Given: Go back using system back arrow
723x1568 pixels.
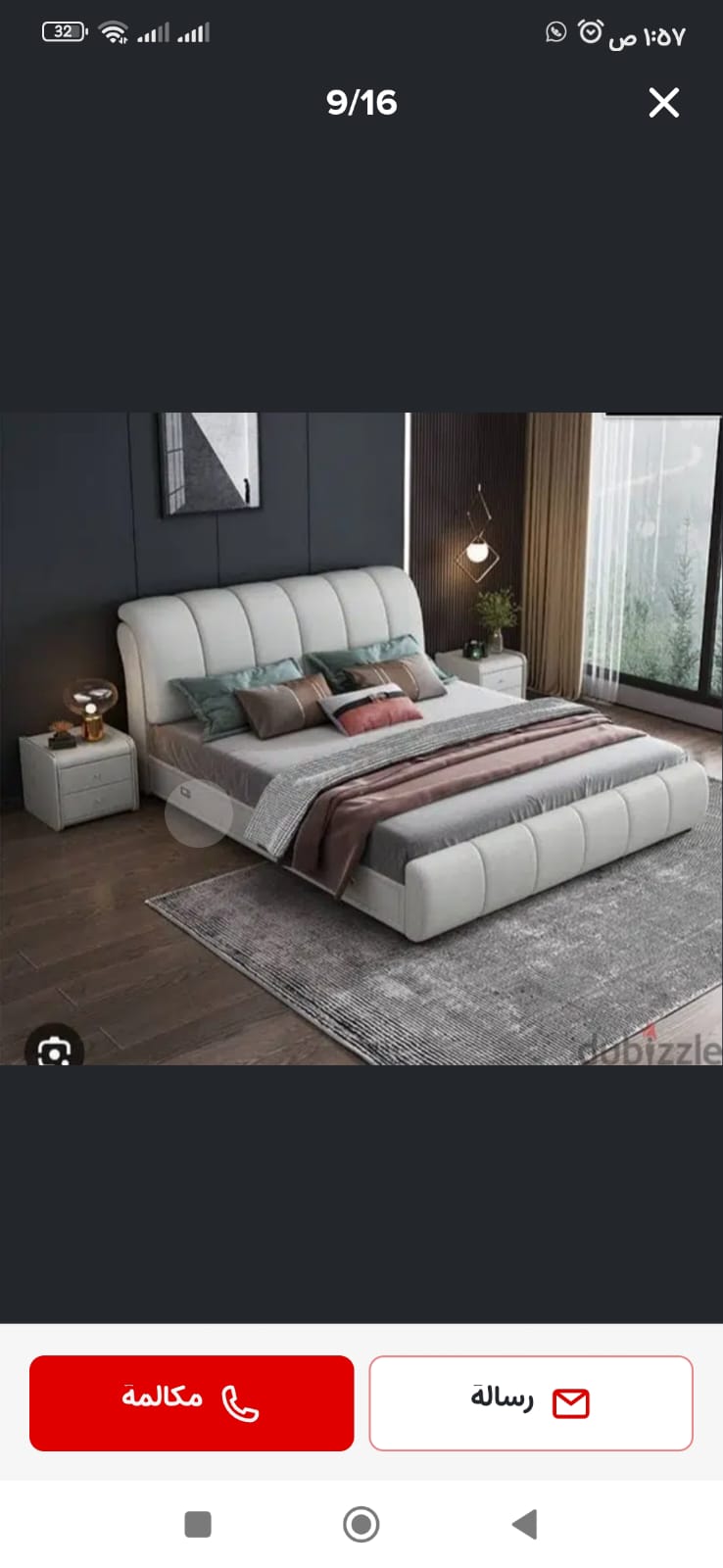Looking at the screenshot, I should 525,1524.
